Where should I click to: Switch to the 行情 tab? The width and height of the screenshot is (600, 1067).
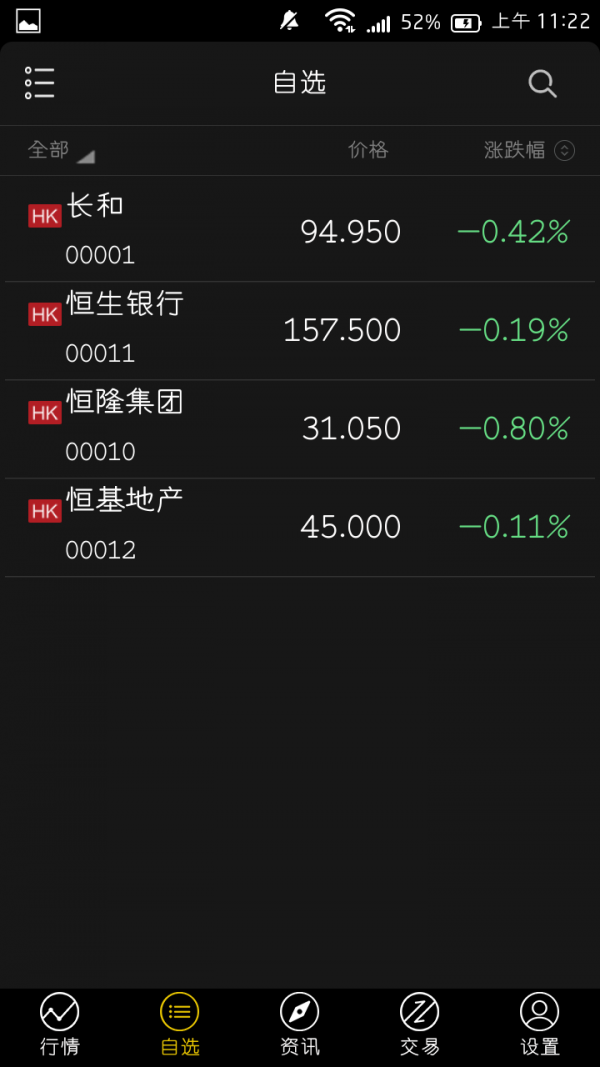tap(60, 1026)
